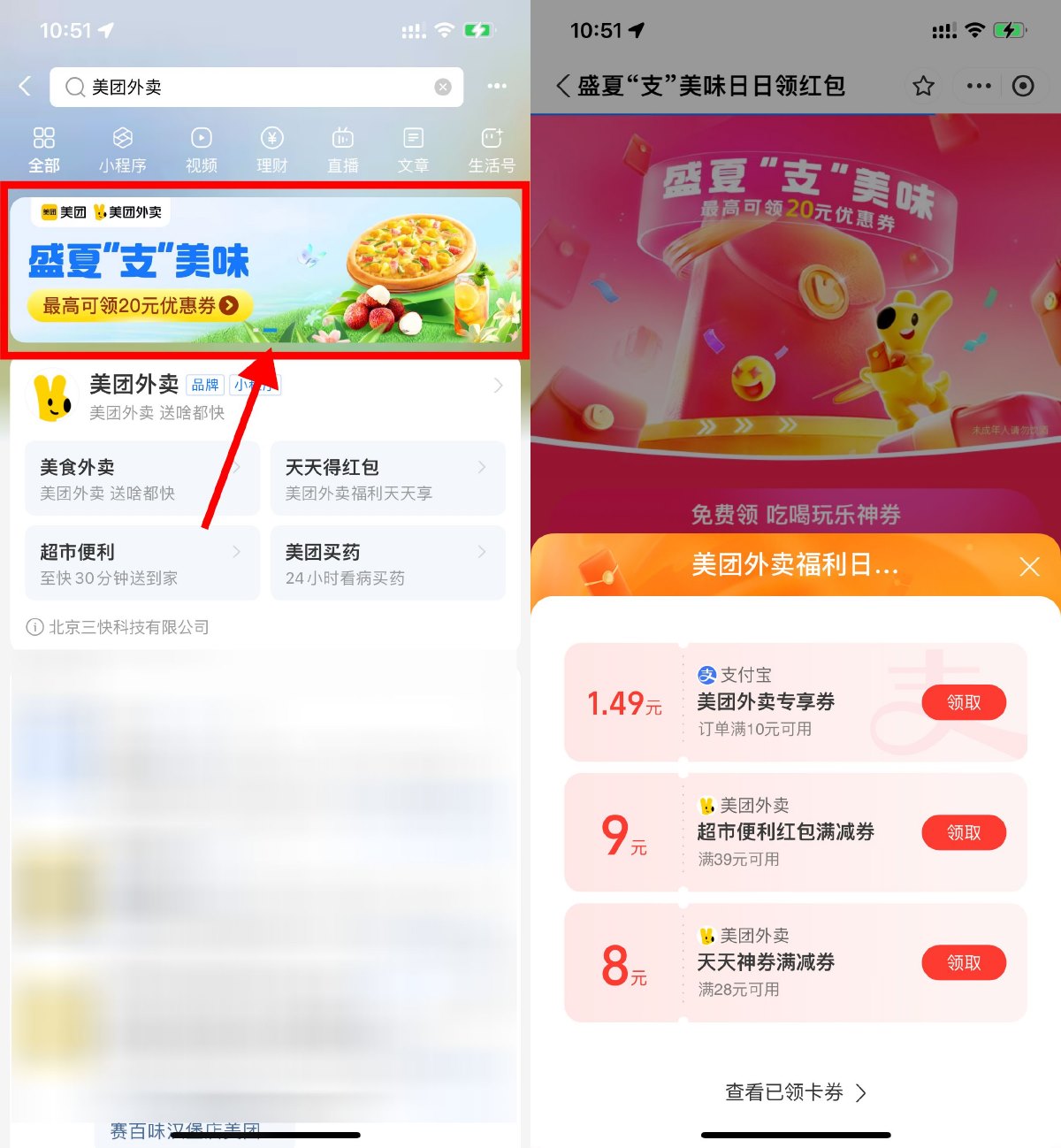Favorite the 盛夏支美味 page with the star
Screen dimensions: 1061x1148
pyautogui.click(x=923, y=86)
